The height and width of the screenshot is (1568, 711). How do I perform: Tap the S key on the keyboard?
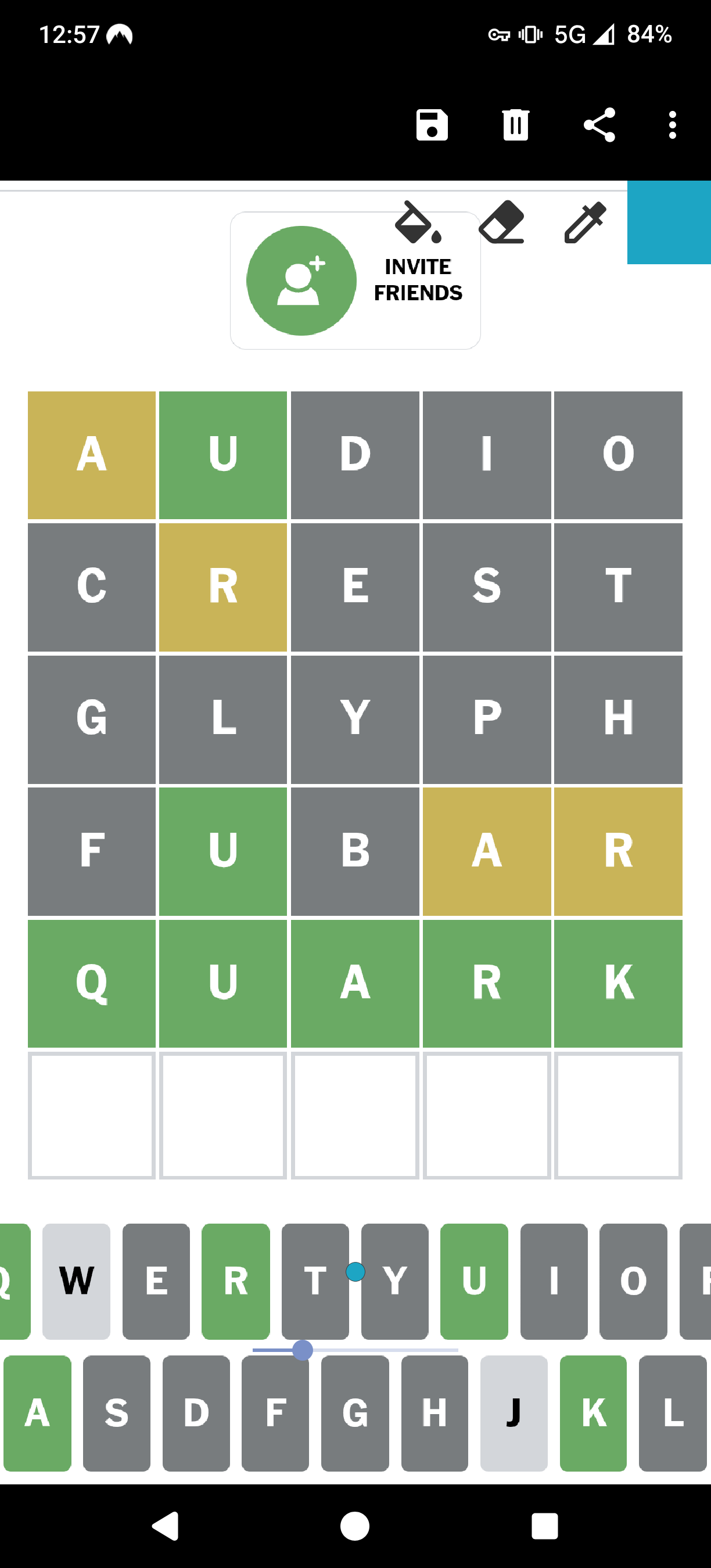pyautogui.click(x=116, y=1413)
